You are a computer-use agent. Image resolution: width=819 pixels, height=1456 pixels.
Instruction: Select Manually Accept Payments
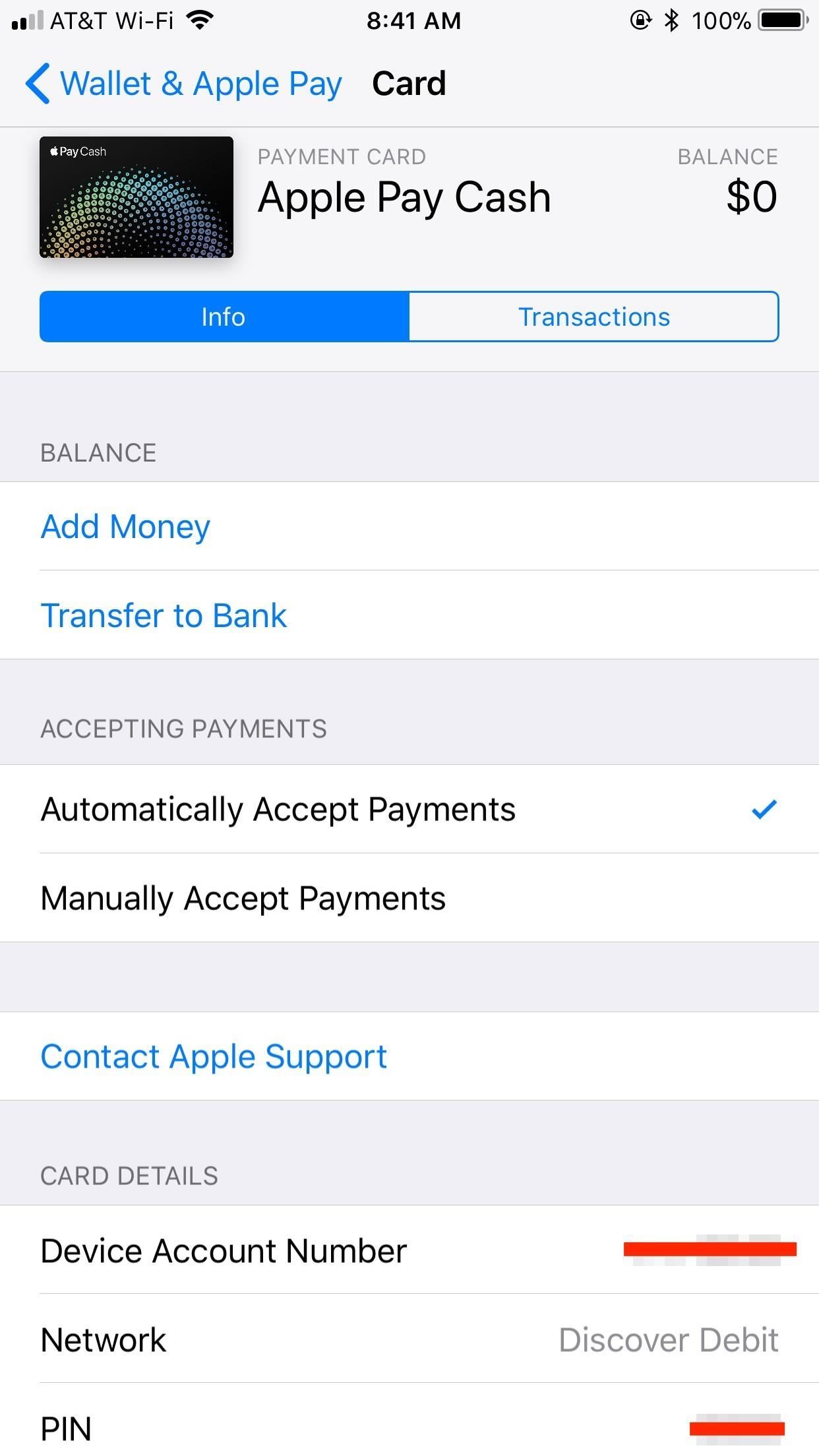(243, 897)
